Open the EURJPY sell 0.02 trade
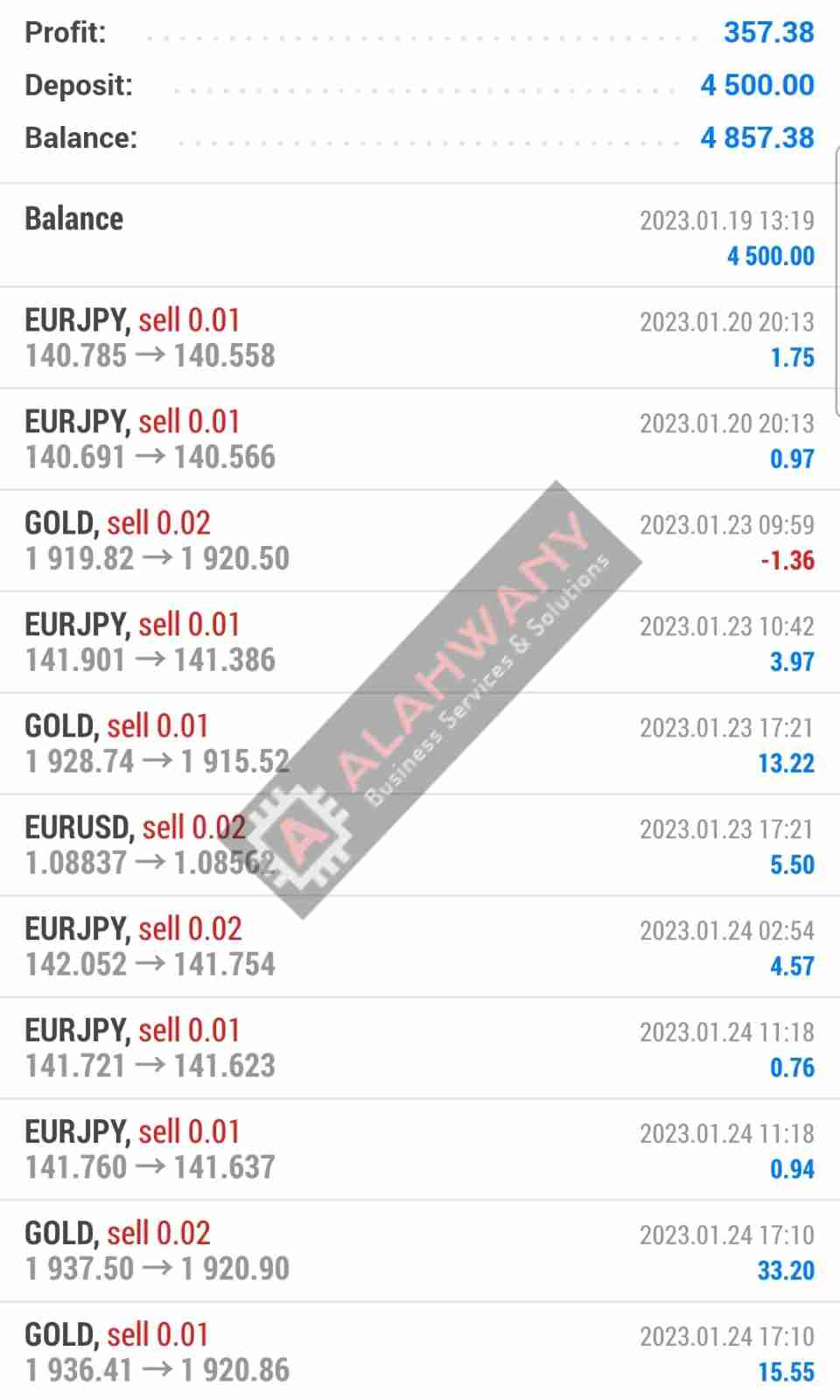The width and height of the screenshot is (840, 1400). (x=420, y=947)
